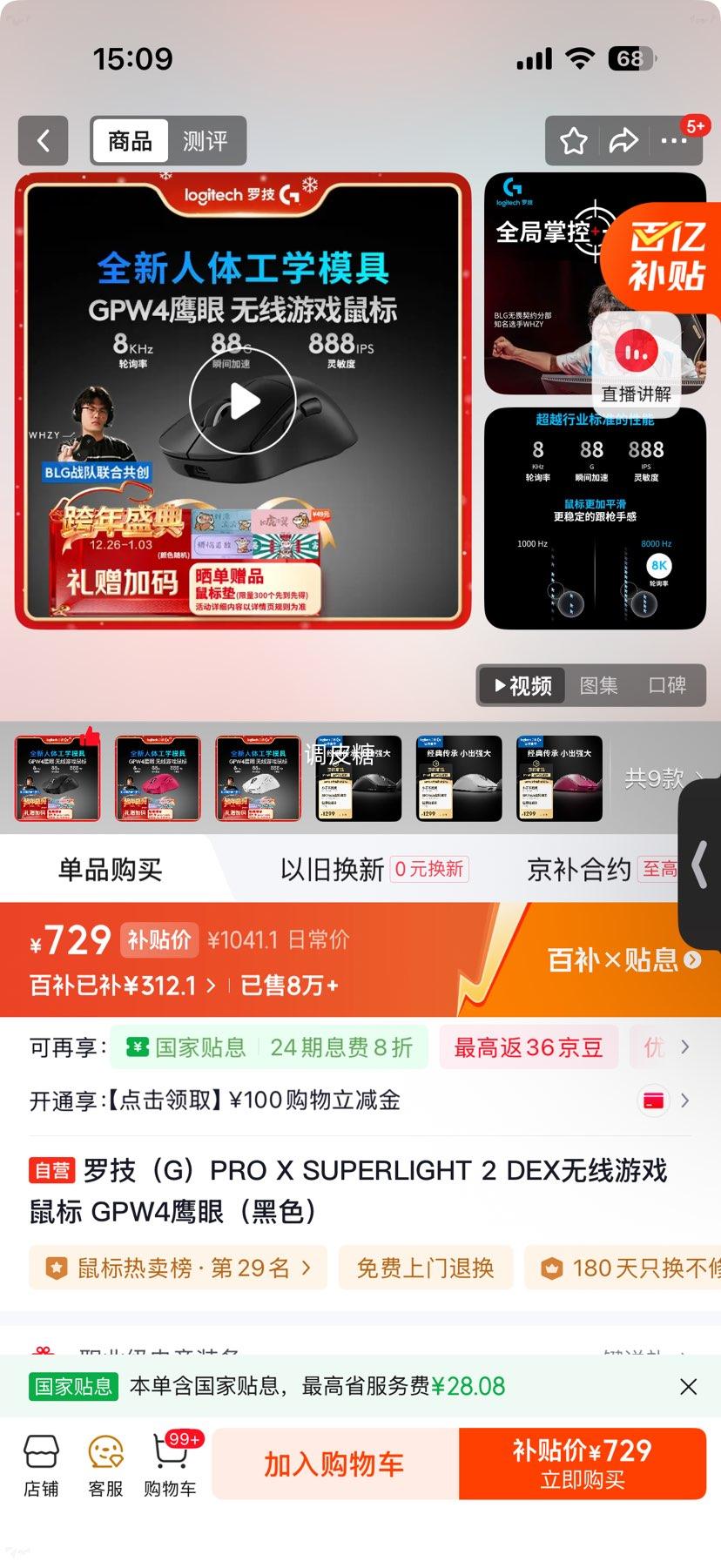The image size is (721, 1568).
Task: Tap the back arrow to exit product page
Action: pos(44,140)
